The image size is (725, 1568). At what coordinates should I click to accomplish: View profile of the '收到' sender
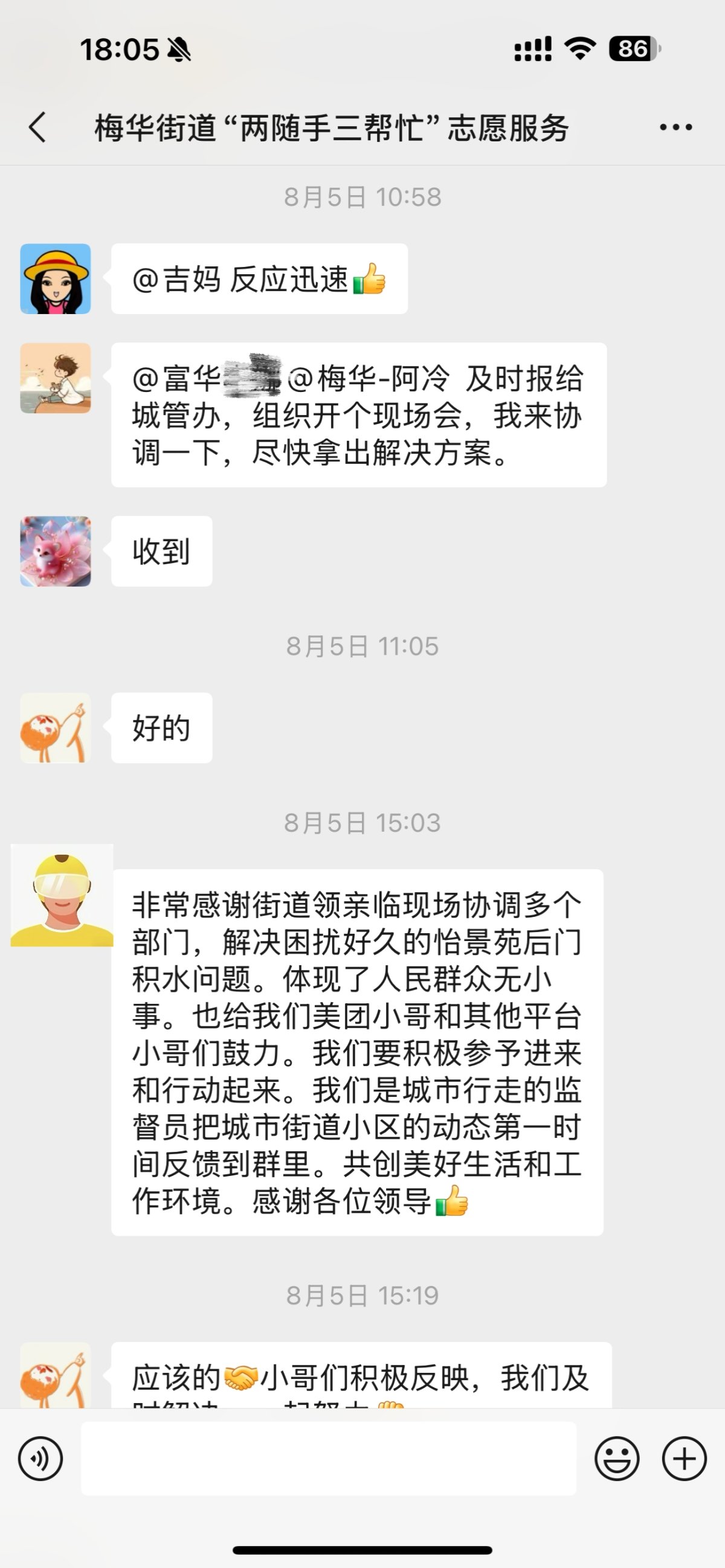[x=56, y=551]
